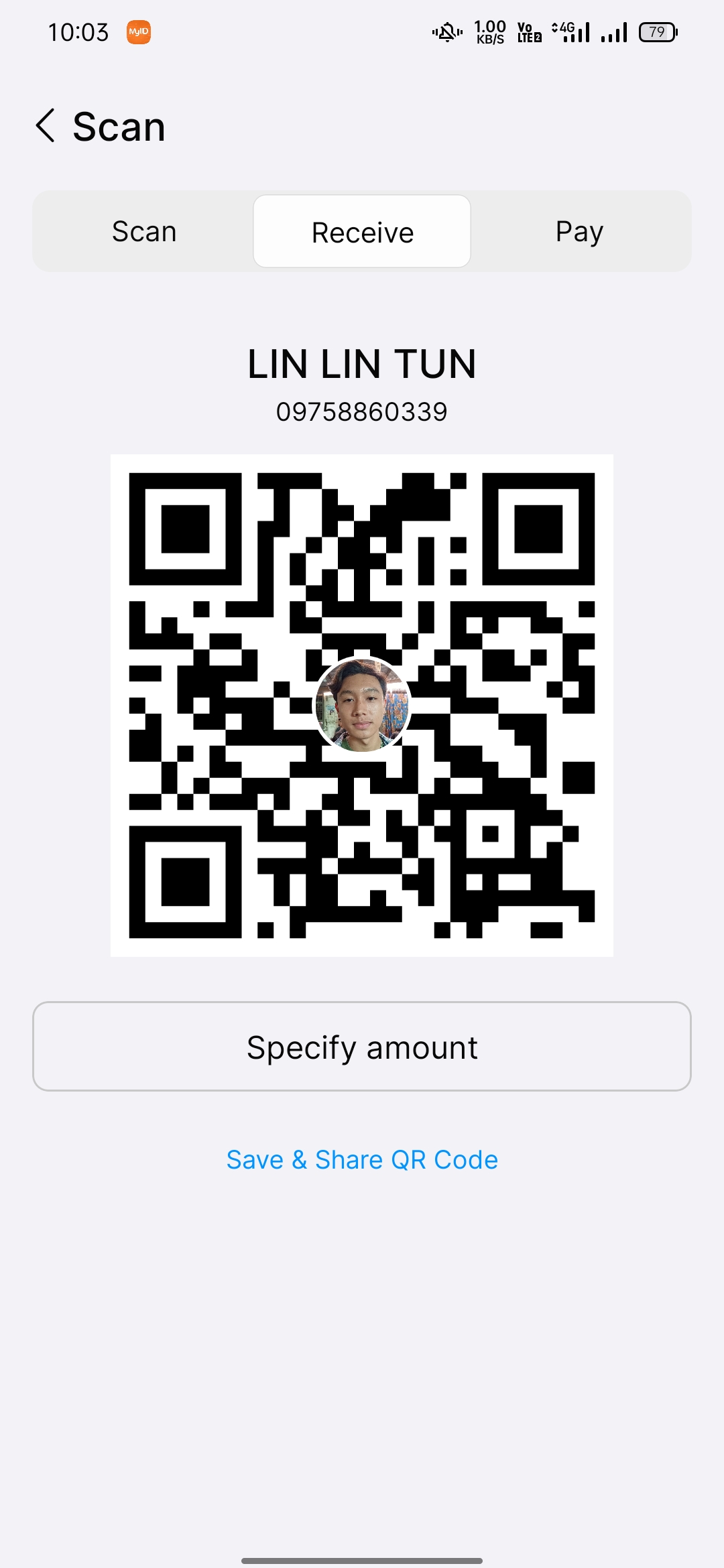The image size is (724, 1568).
Task: Open the Pay tab
Action: click(x=579, y=232)
